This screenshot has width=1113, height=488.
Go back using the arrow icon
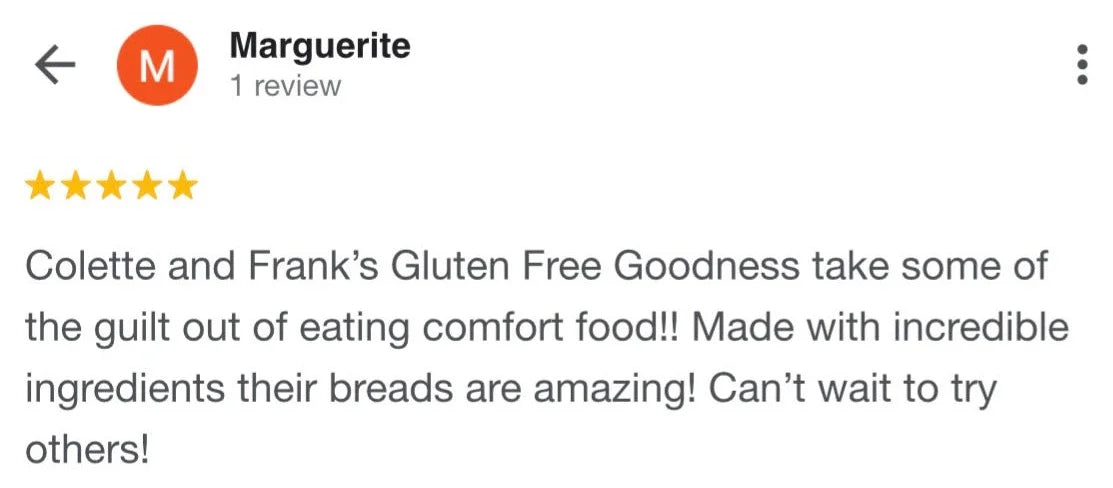tap(56, 66)
